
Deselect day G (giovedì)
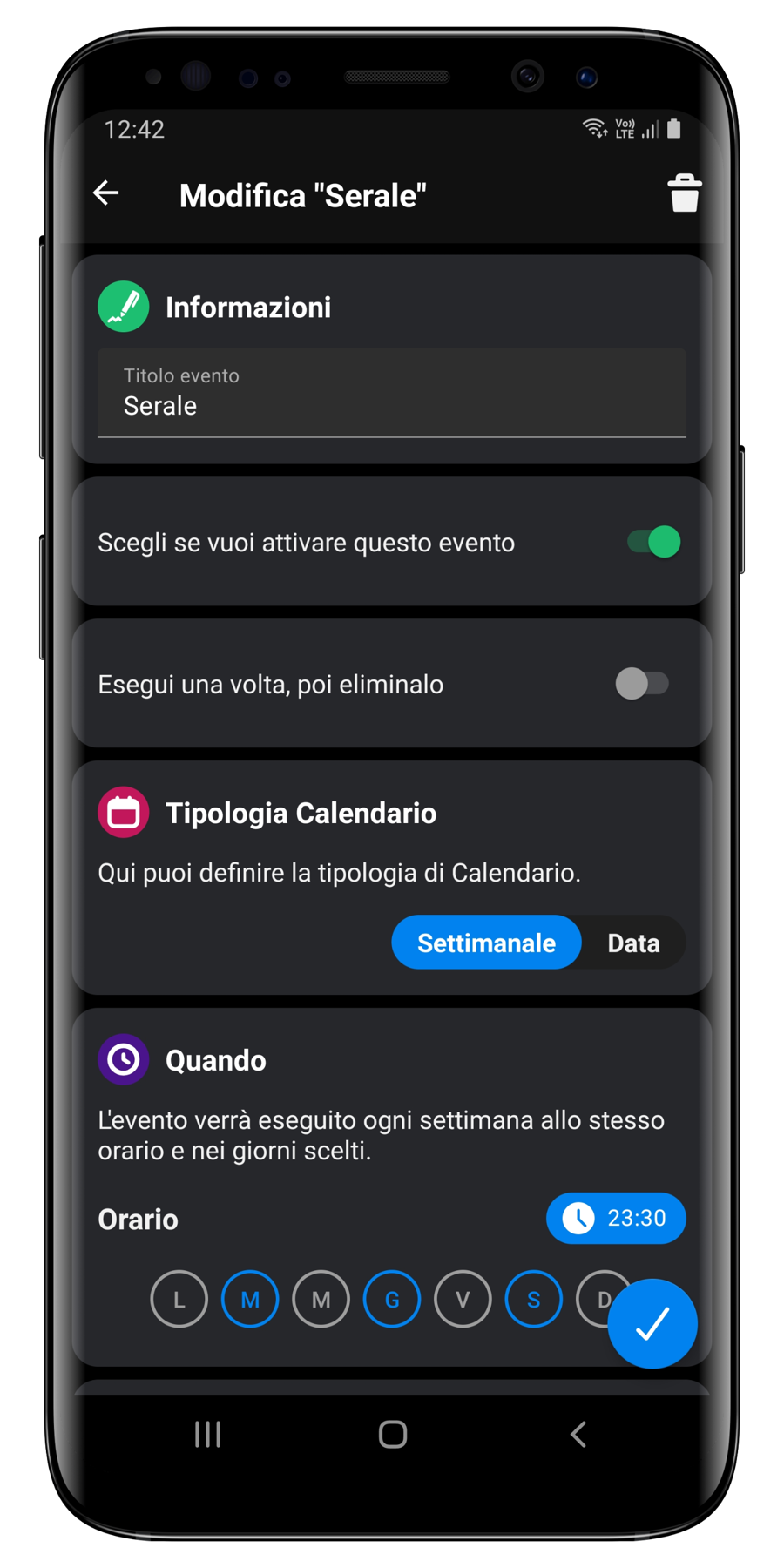[392, 1300]
